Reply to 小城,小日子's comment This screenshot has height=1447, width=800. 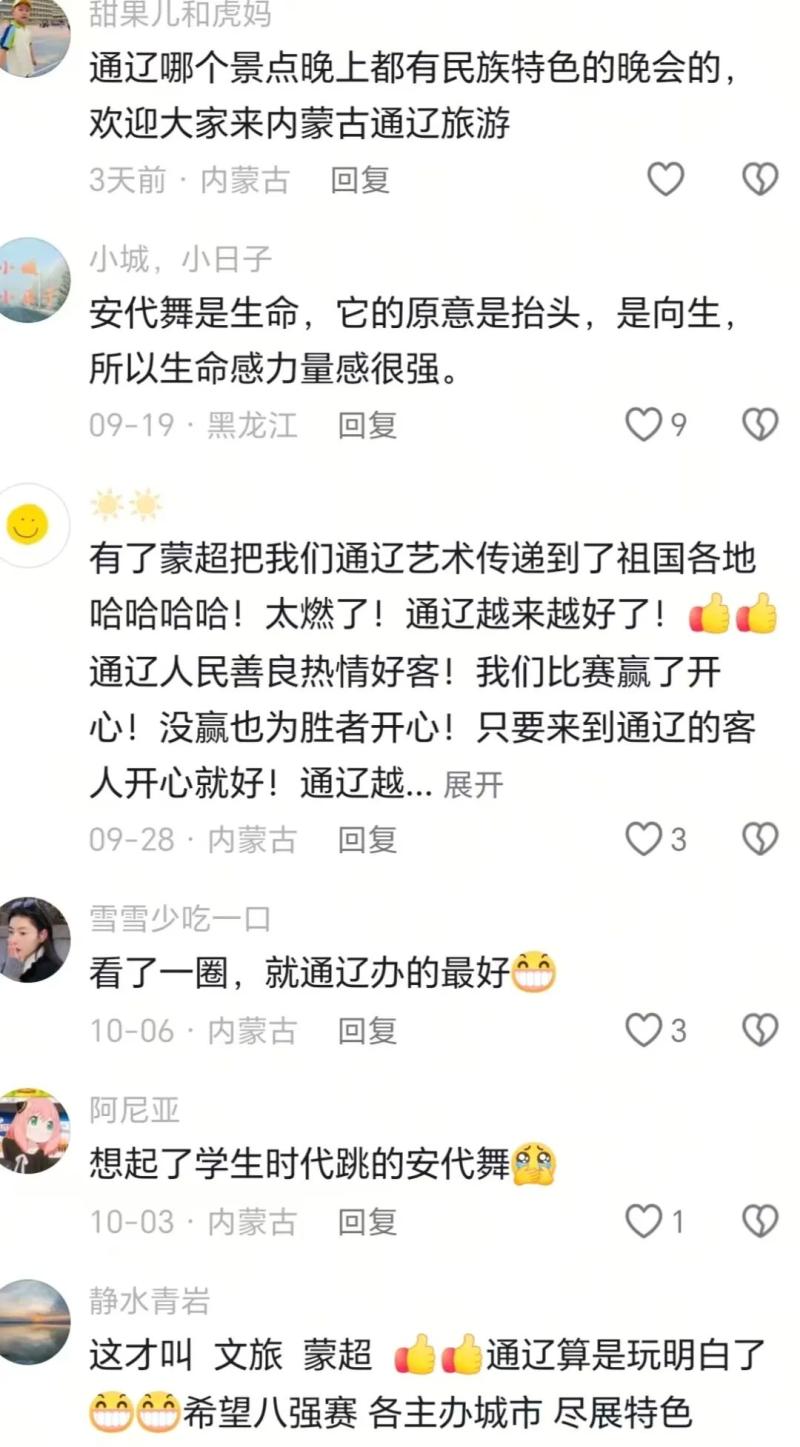coord(367,425)
